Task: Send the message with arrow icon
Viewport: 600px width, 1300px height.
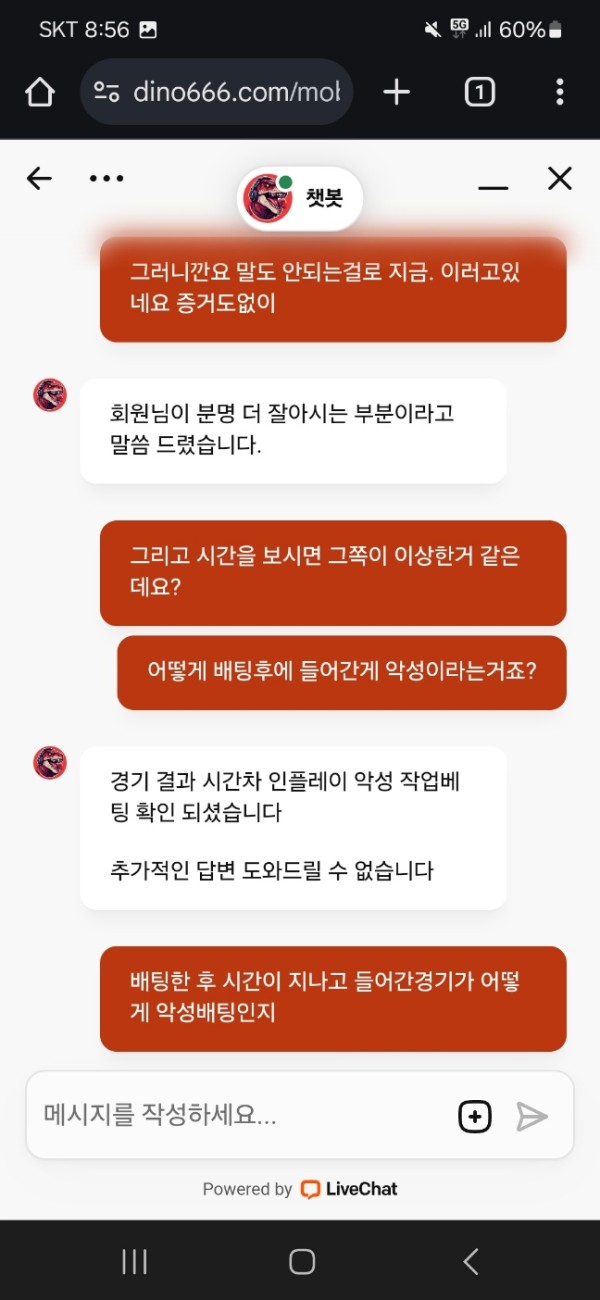Action: [x=532, y=1116]
